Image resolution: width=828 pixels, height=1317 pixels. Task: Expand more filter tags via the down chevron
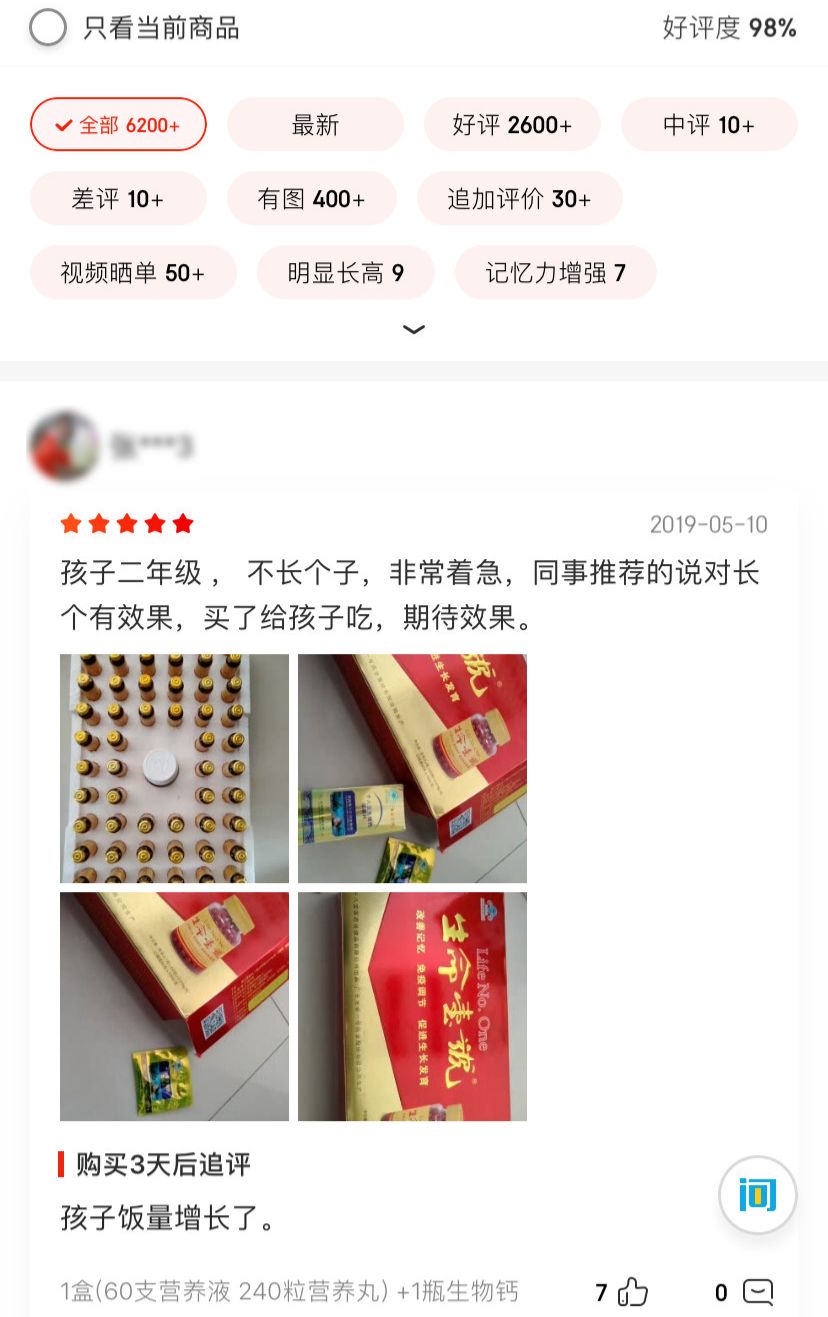point(414,329)
